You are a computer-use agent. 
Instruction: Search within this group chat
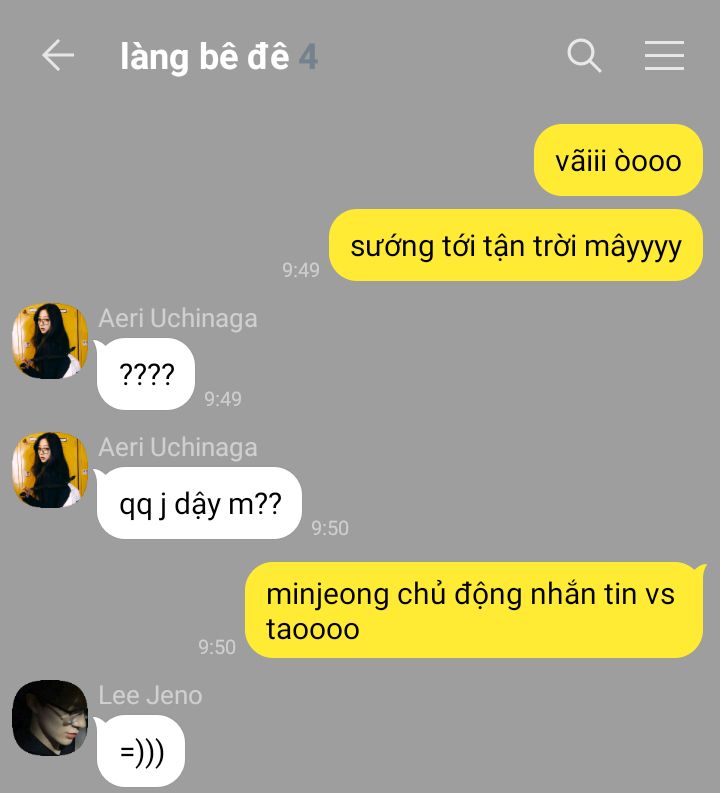coord(584,56)
